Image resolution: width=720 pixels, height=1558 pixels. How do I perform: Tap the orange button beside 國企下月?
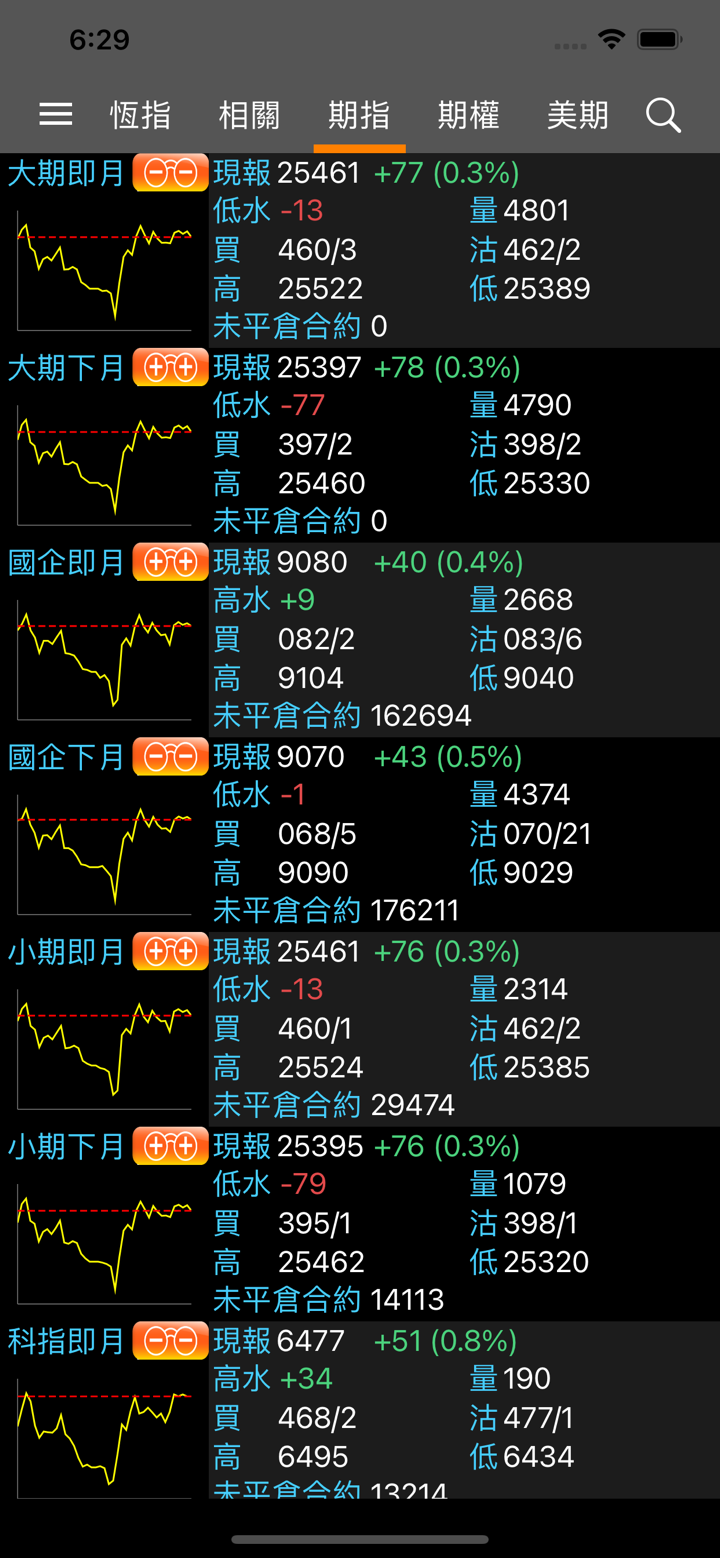click(x=170, y=757)
